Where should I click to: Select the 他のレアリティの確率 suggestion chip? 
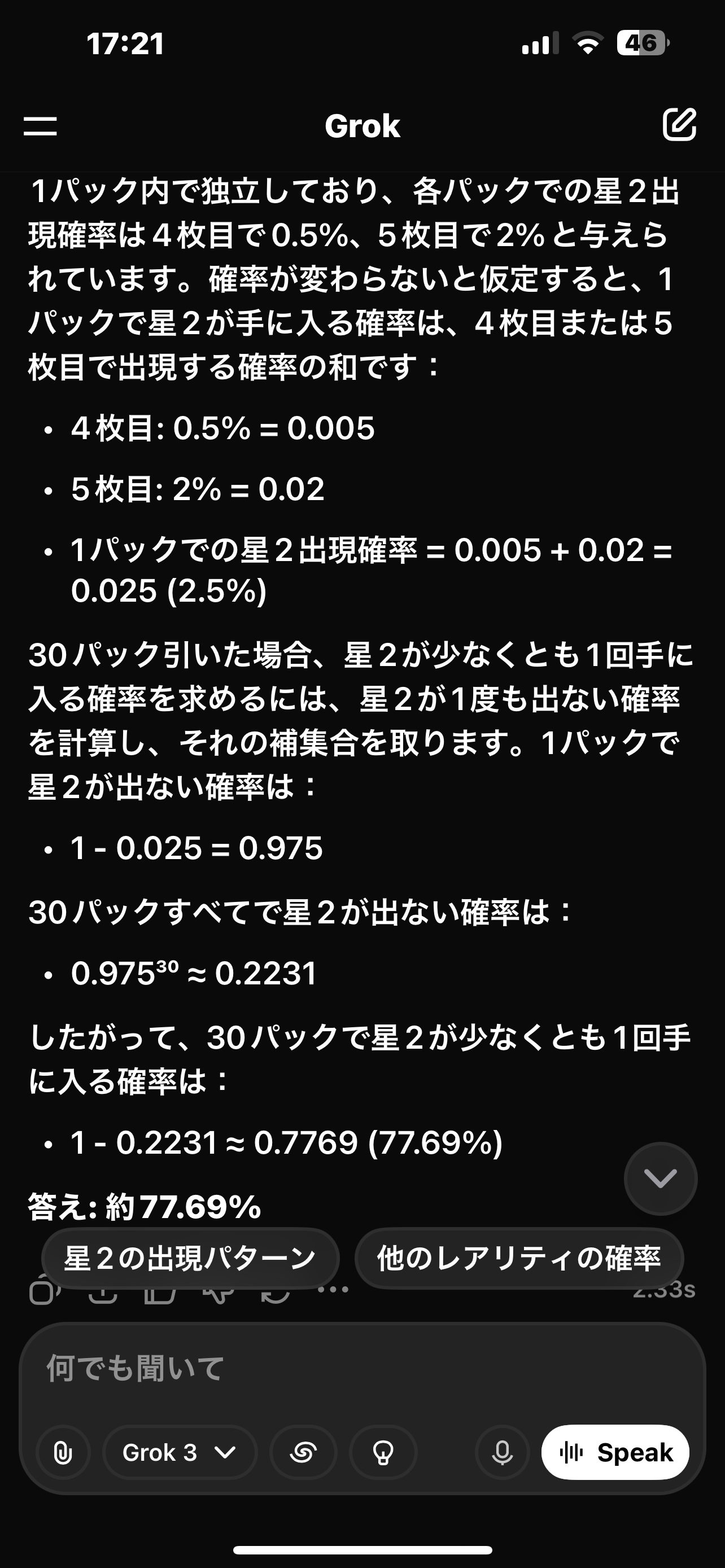click(x=519, y=1258)
